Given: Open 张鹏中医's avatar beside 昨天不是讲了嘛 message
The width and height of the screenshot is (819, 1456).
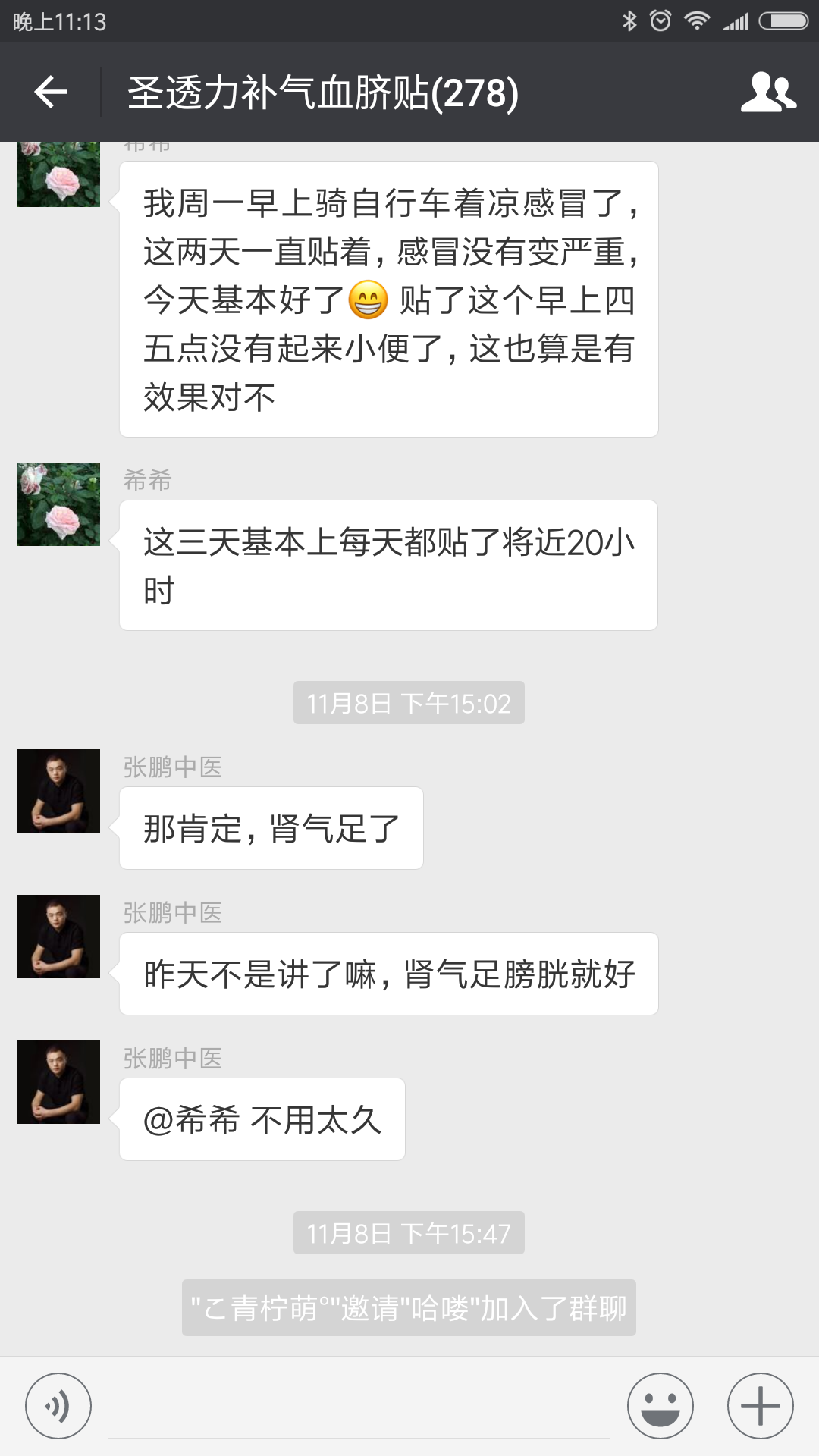Looking at the screenshot, I should (58, 937).
